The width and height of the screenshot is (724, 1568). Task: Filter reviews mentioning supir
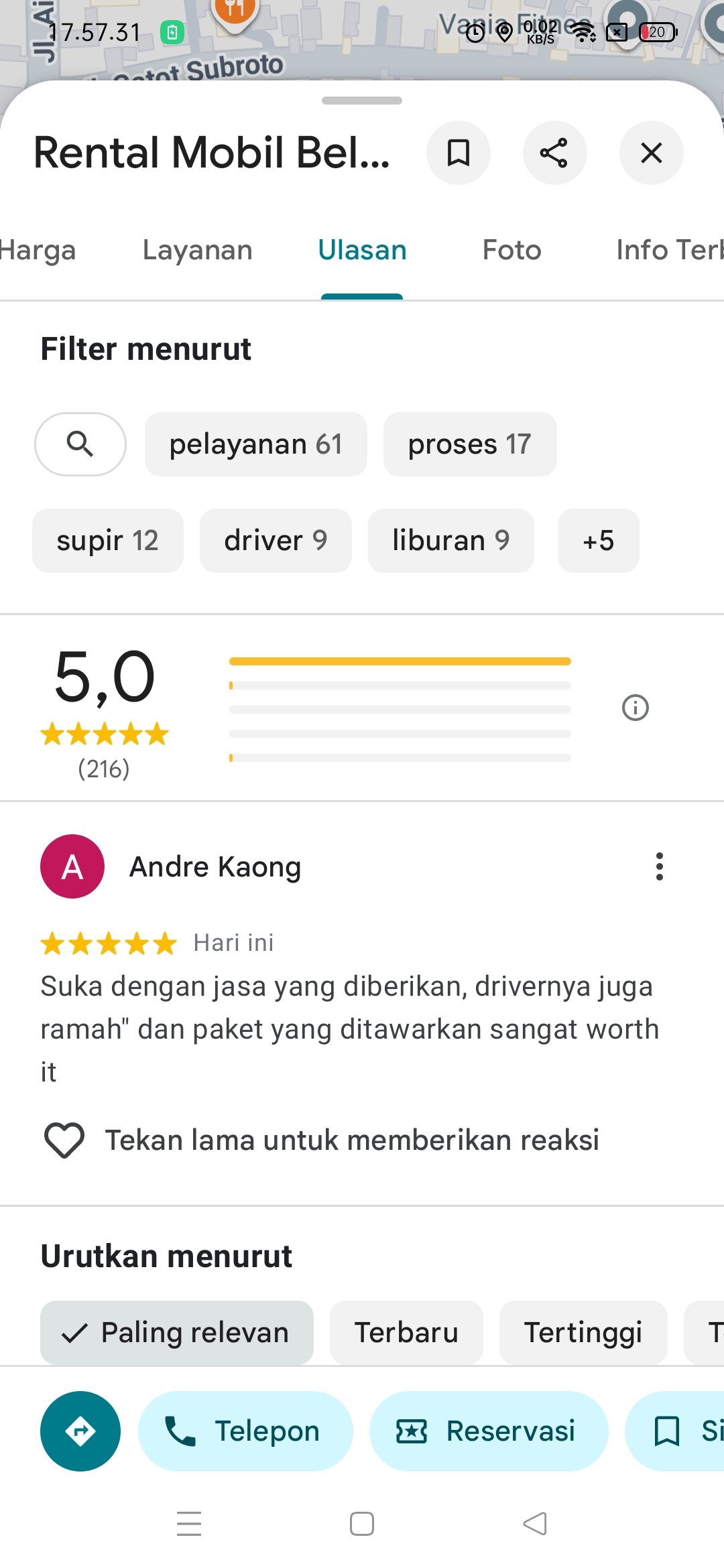tap(107, 541)
